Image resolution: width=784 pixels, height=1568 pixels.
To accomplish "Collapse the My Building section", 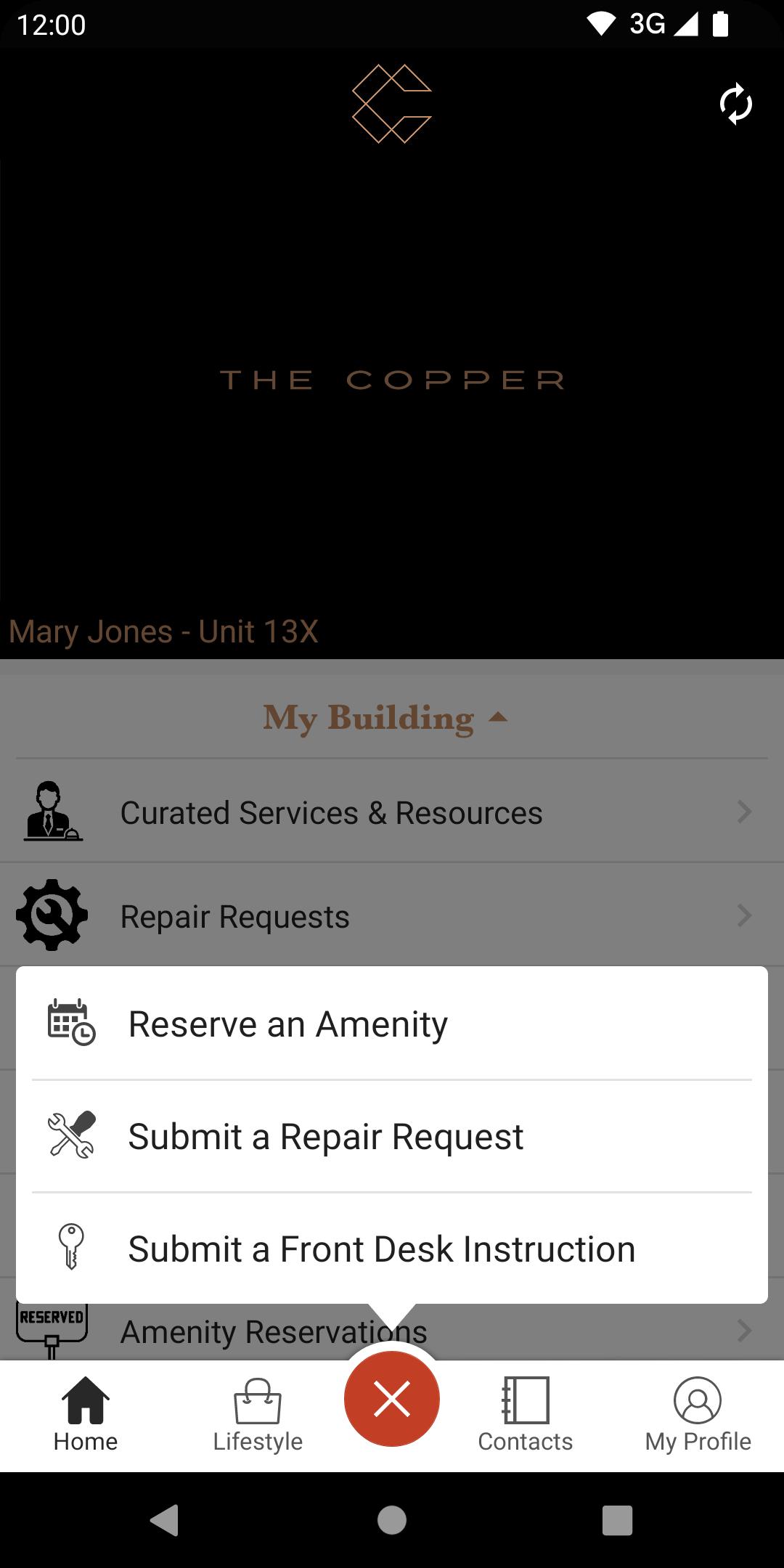I will point(385,717).
